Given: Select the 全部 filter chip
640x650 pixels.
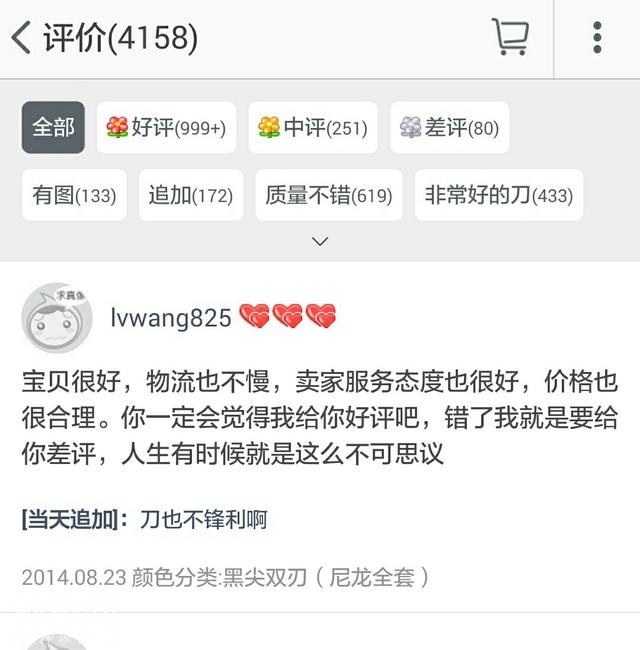Looking at the screenshot, I should [53, 128].
